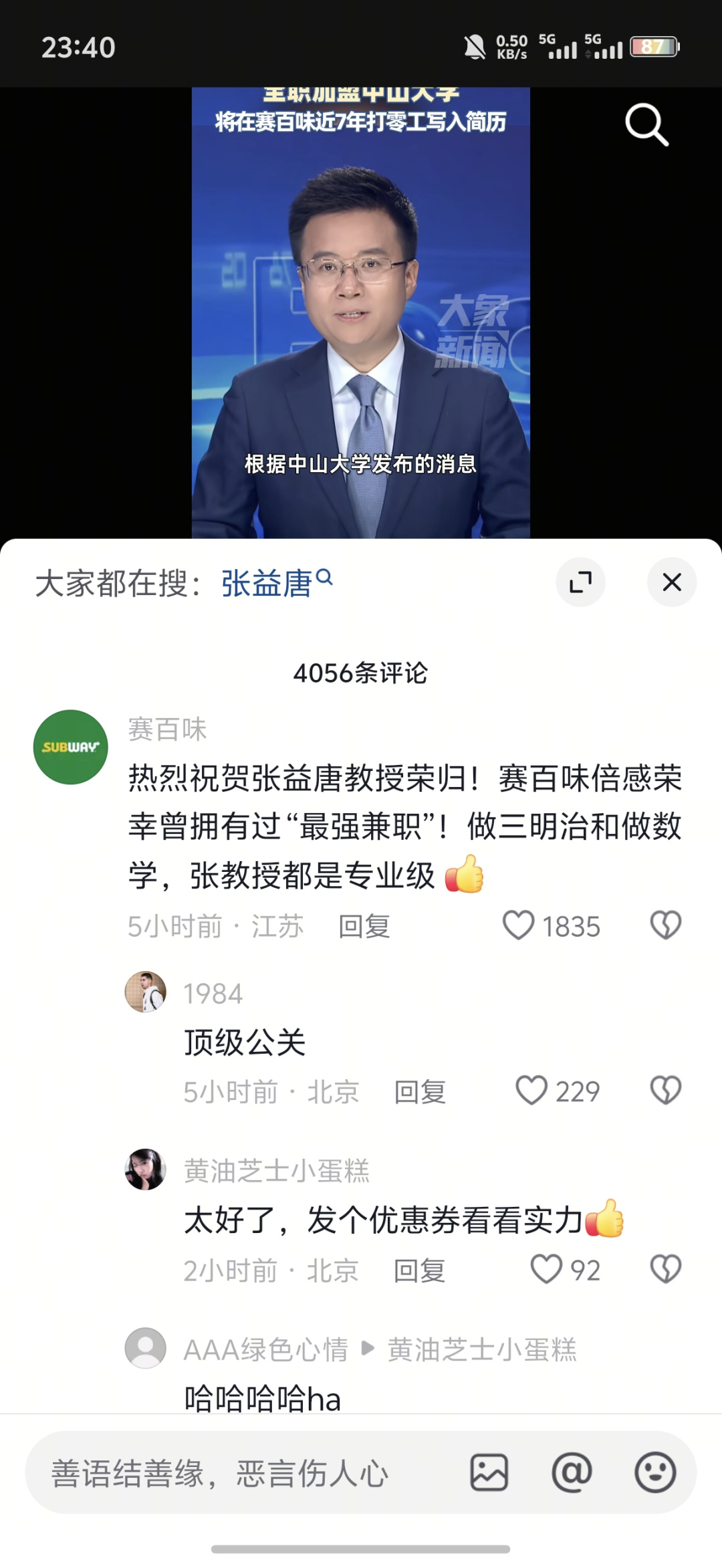Viewport: 722px width, 1568px height.
Task: Reply to 赛百味's comment
Action: click(x=364, y=927)
